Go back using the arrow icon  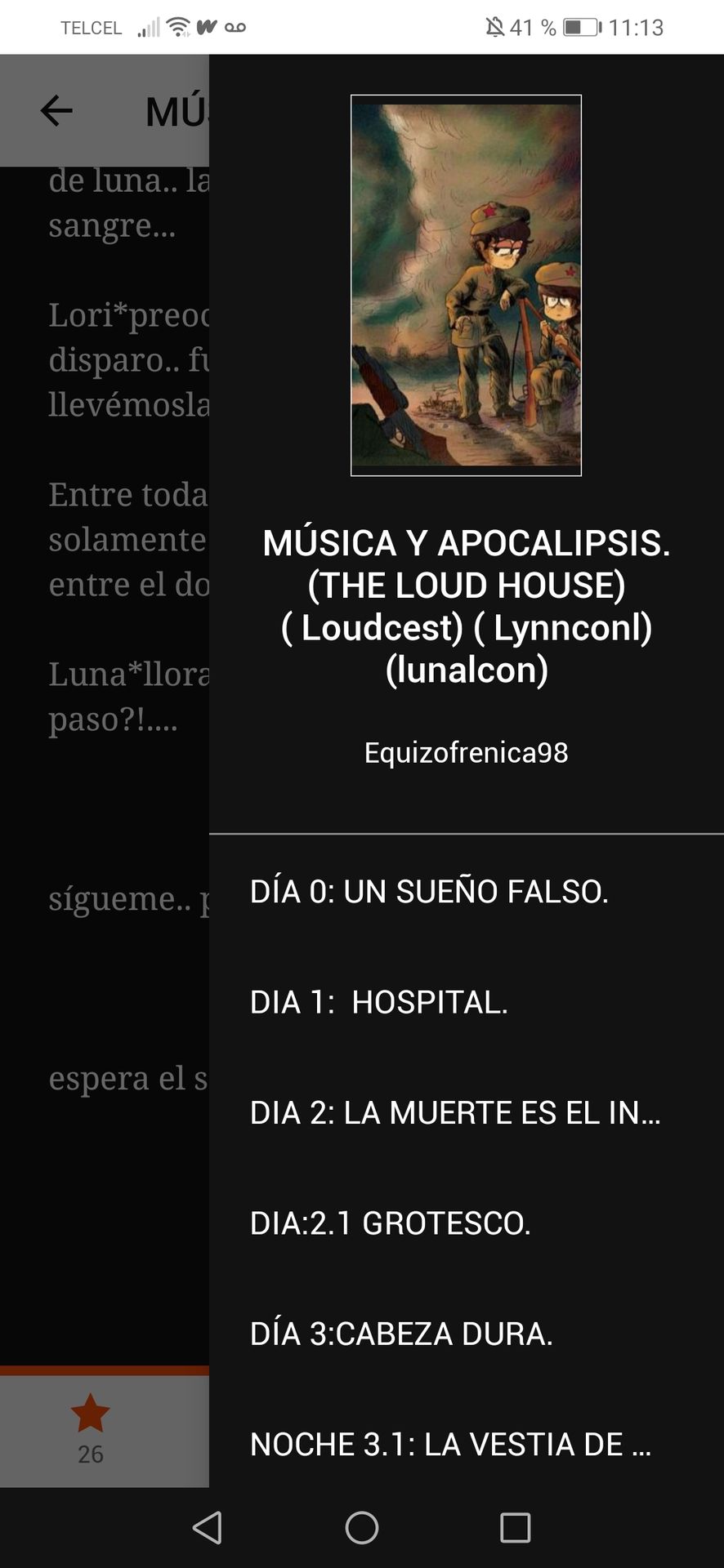tap(56, 111)
